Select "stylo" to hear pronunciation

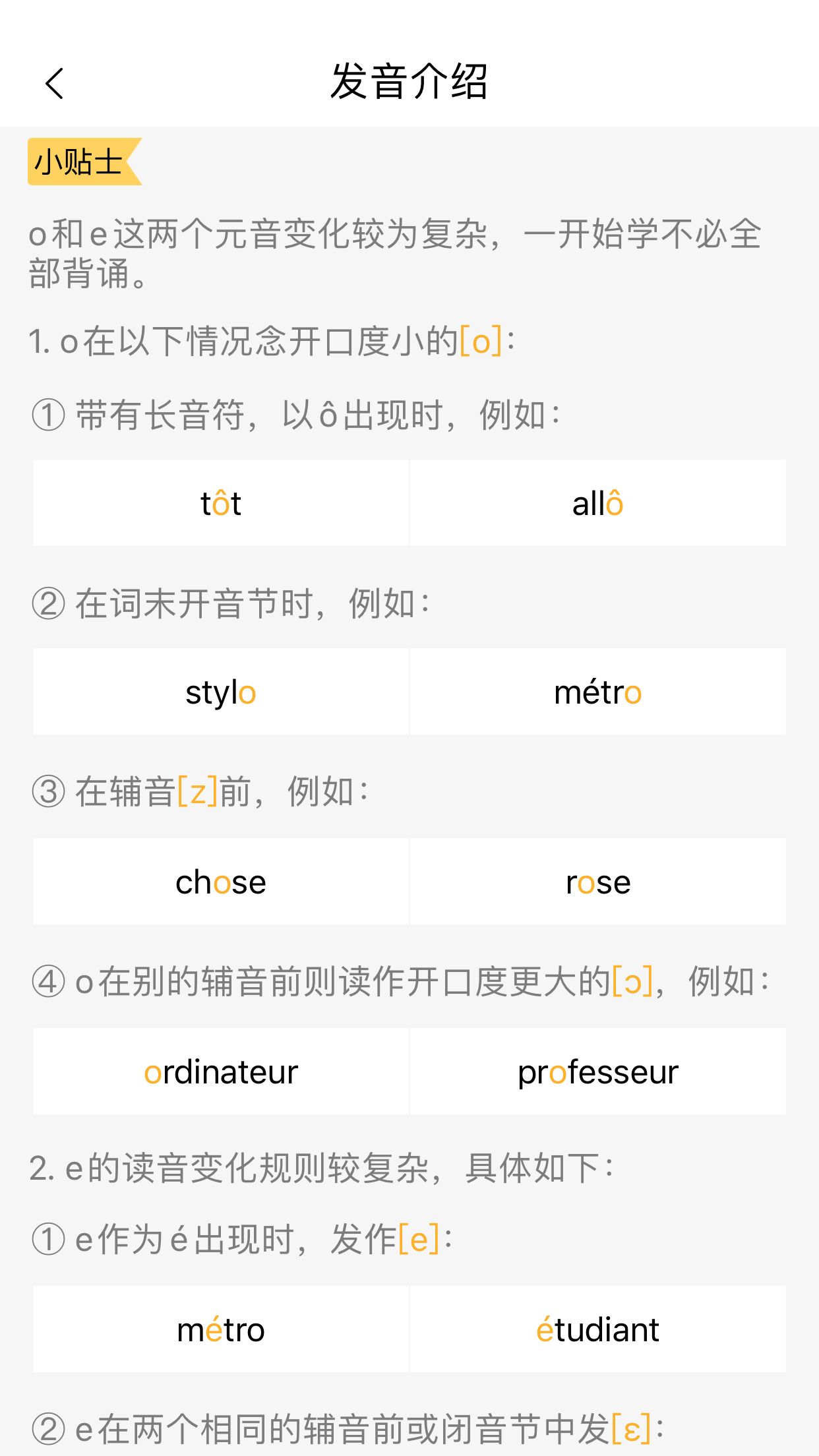point(220,691)
